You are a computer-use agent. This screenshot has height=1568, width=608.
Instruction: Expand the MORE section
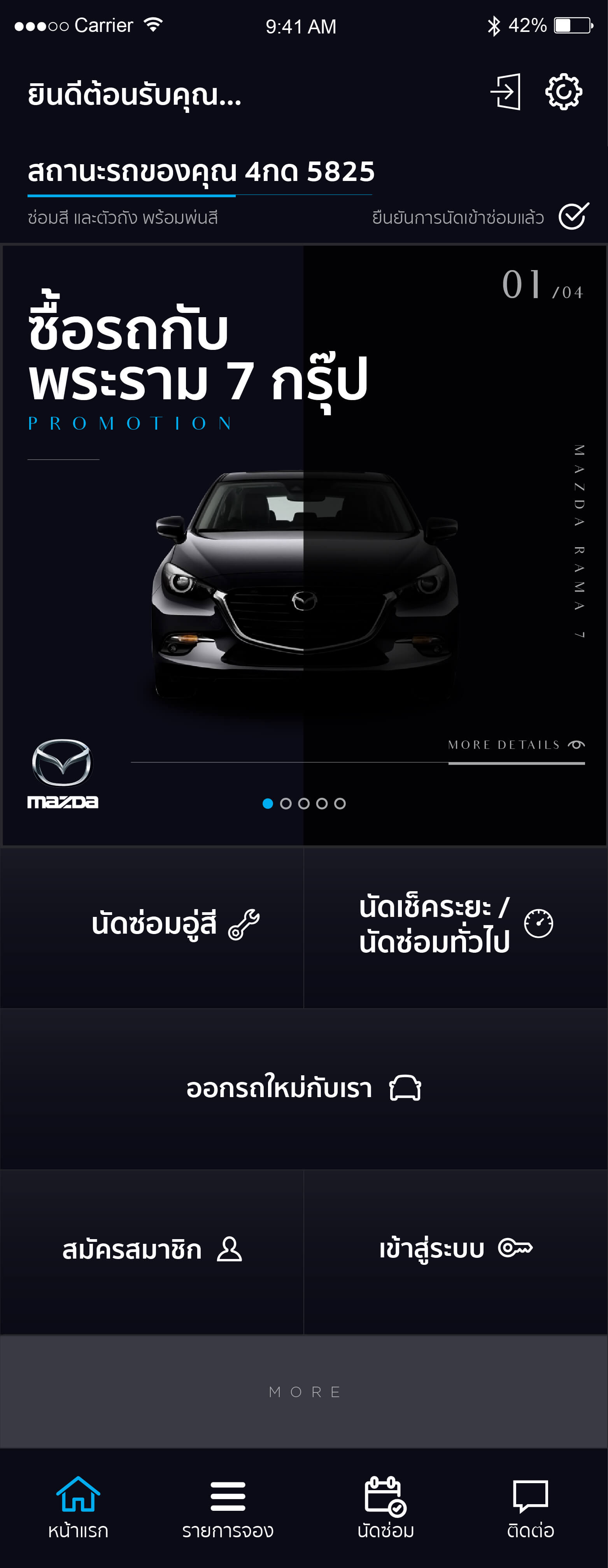(x=304, y=1392)
